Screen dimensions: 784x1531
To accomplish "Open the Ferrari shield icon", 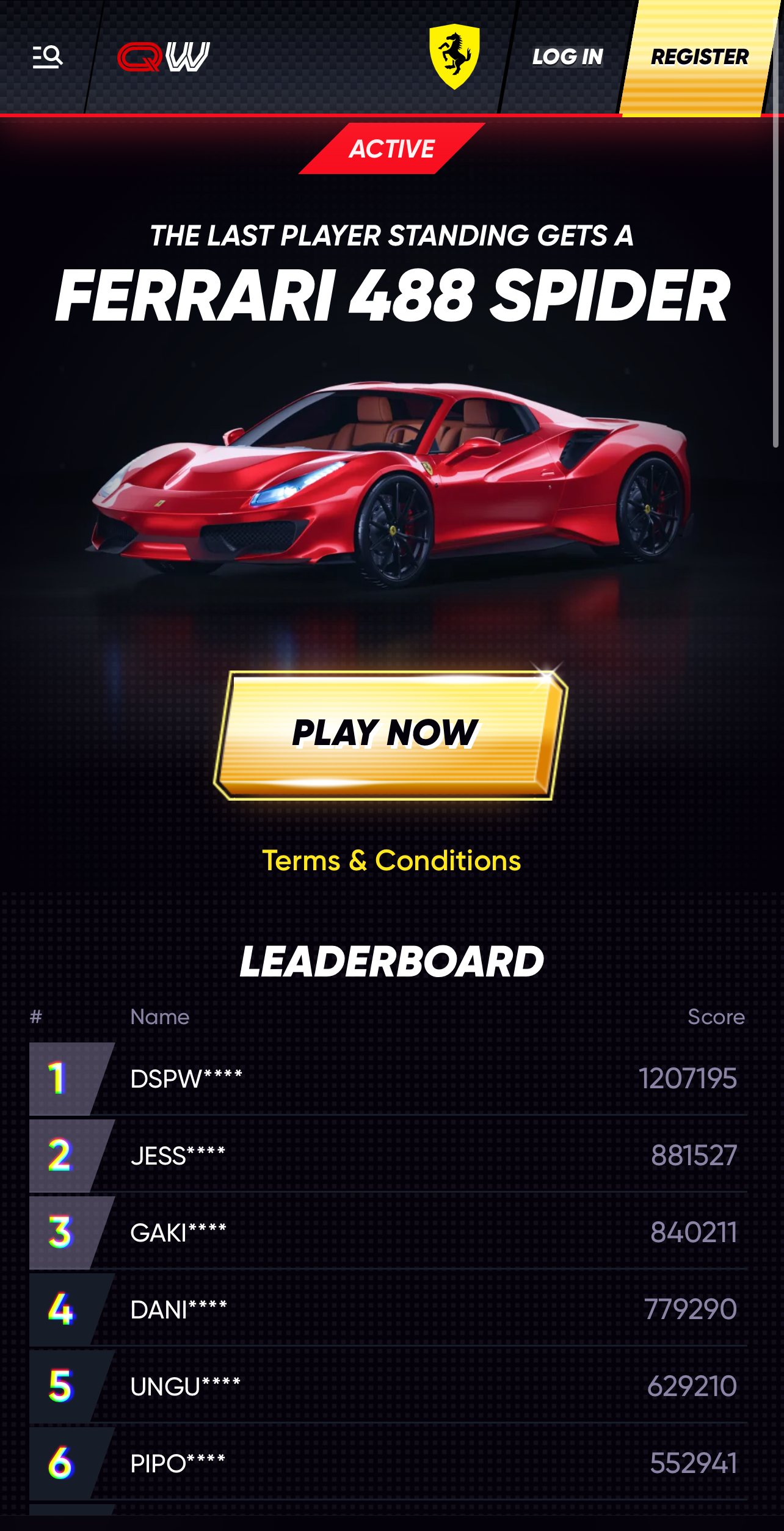I will [454, 57].
